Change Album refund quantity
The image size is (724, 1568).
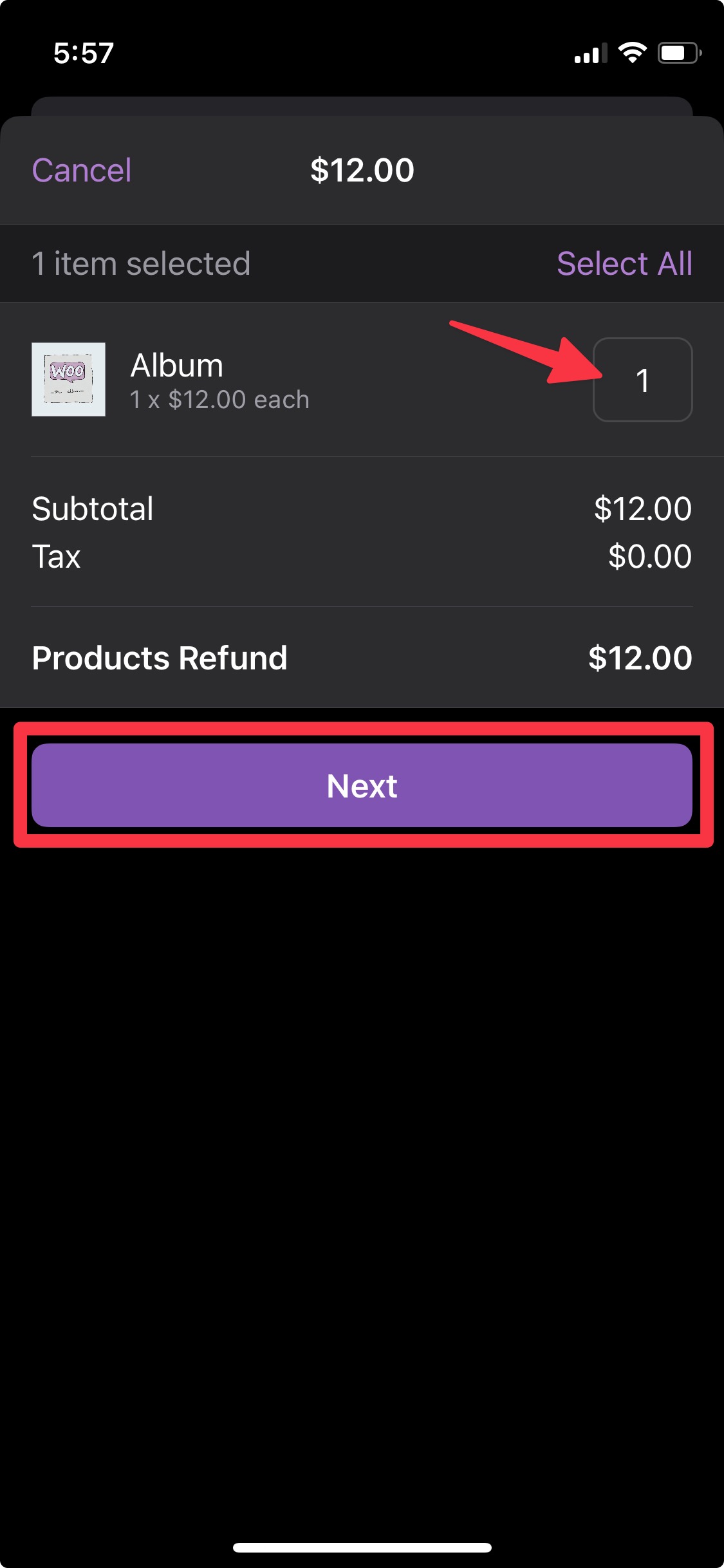click(642, 380)
